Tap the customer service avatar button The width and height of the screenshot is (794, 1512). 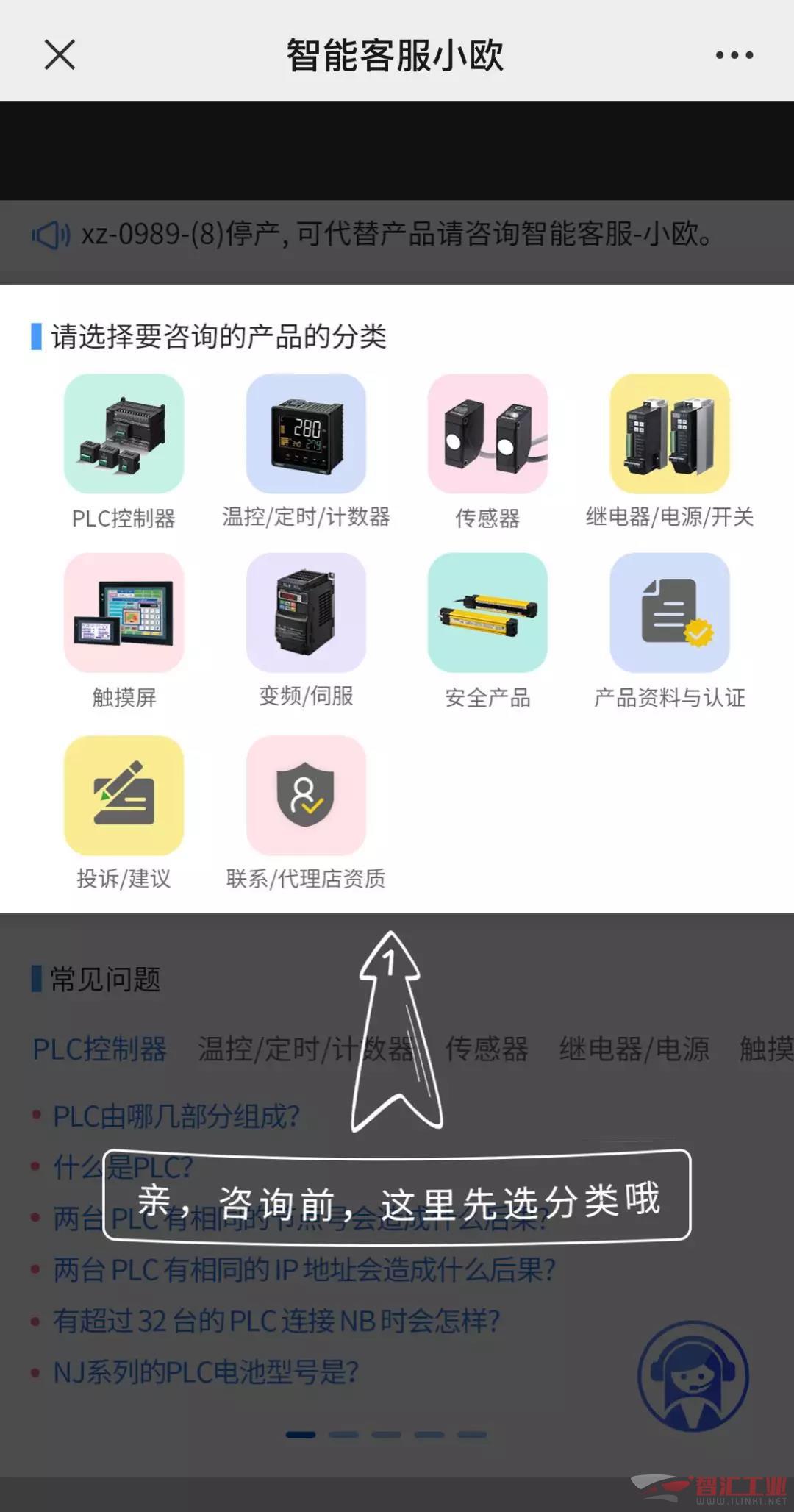pos(693,1377)
